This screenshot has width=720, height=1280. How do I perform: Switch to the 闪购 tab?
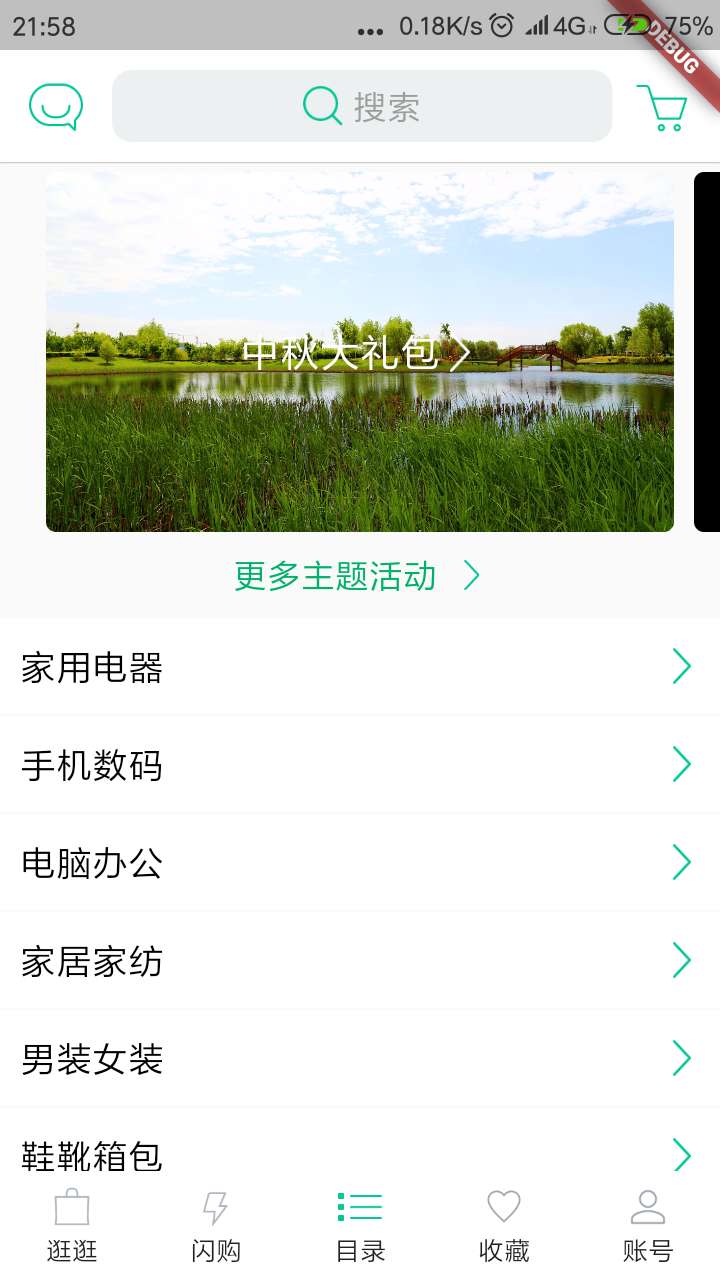click(216, 1225)
